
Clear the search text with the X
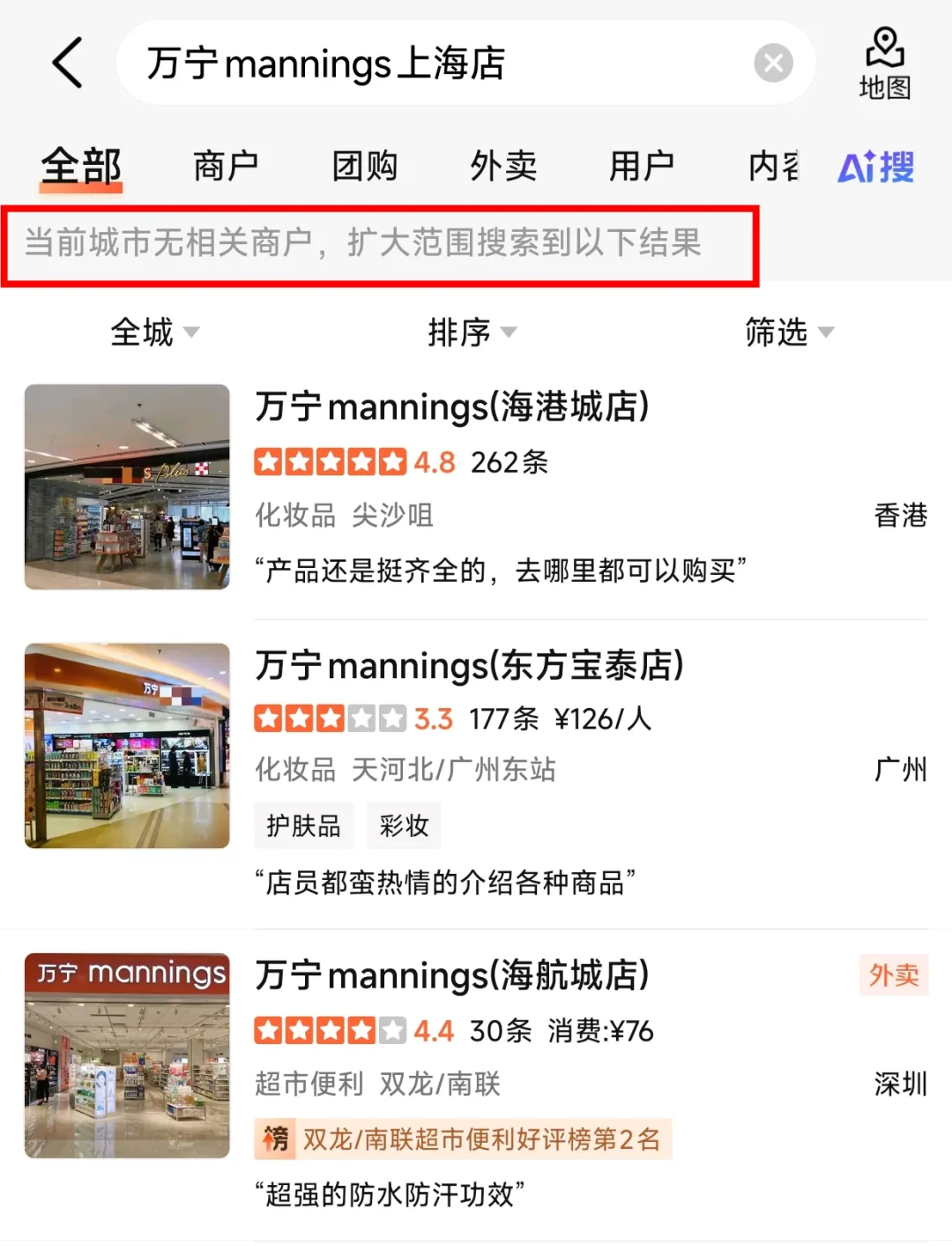773,63
